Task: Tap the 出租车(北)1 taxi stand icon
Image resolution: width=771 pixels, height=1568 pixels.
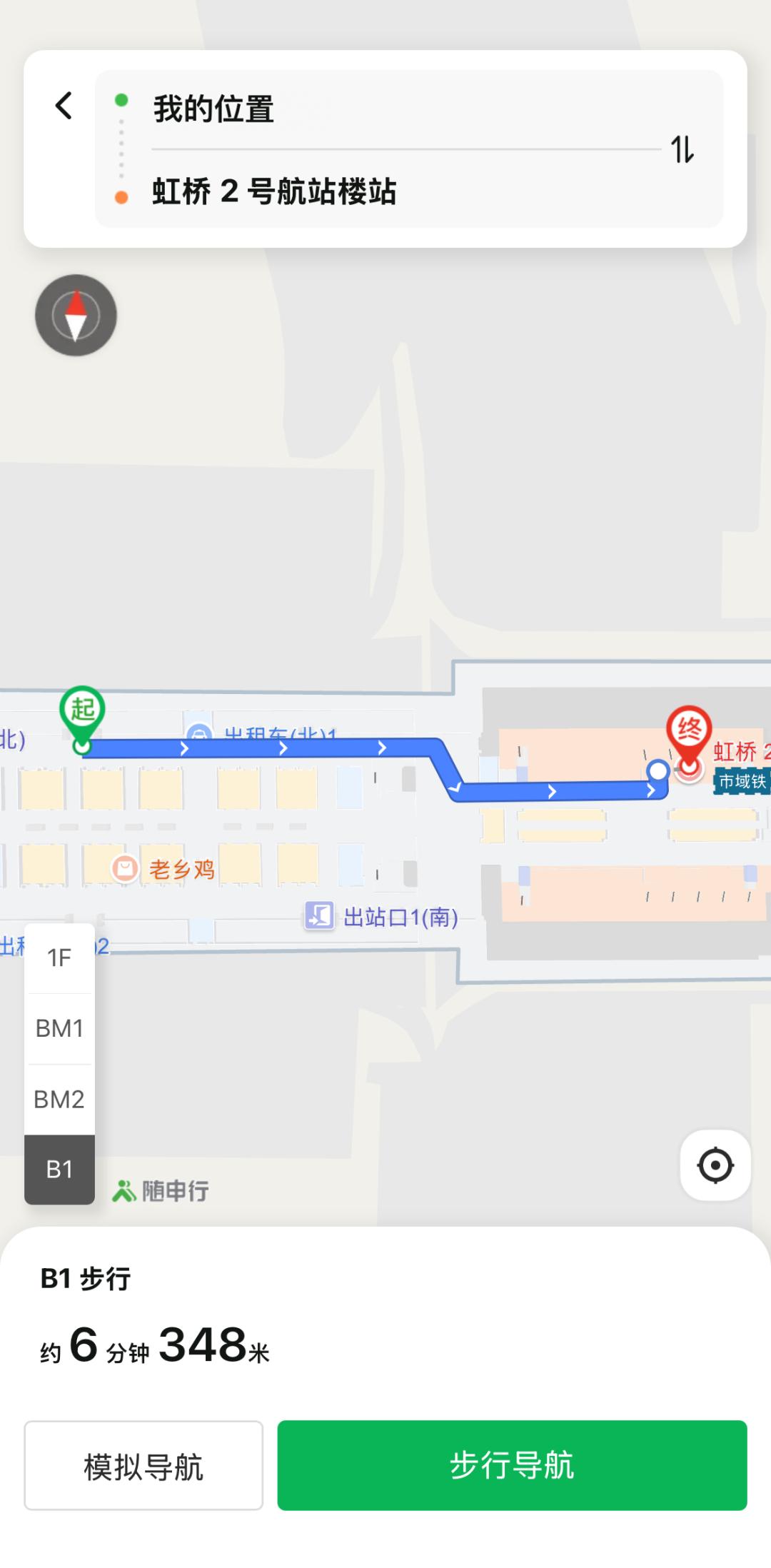Action: (198, 731)
